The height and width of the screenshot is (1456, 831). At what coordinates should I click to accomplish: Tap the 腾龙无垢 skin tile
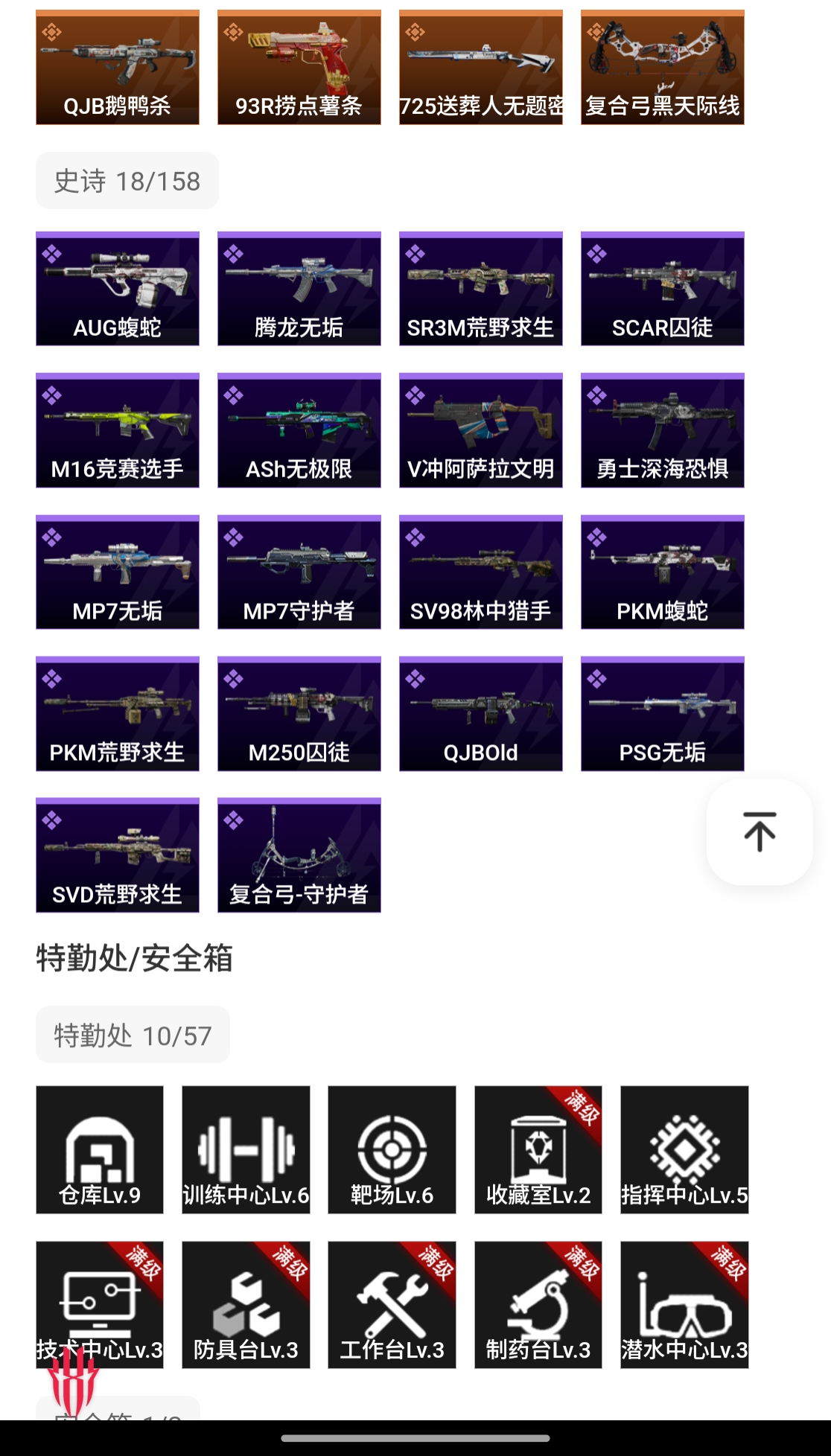click(299, 289)
